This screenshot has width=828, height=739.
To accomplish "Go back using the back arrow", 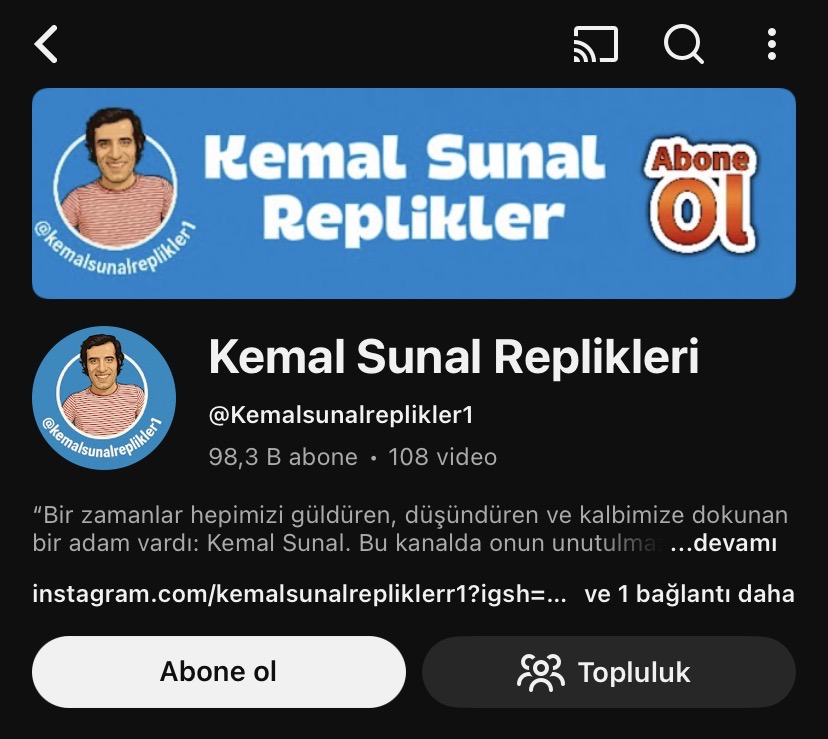I will pos(47,44).
